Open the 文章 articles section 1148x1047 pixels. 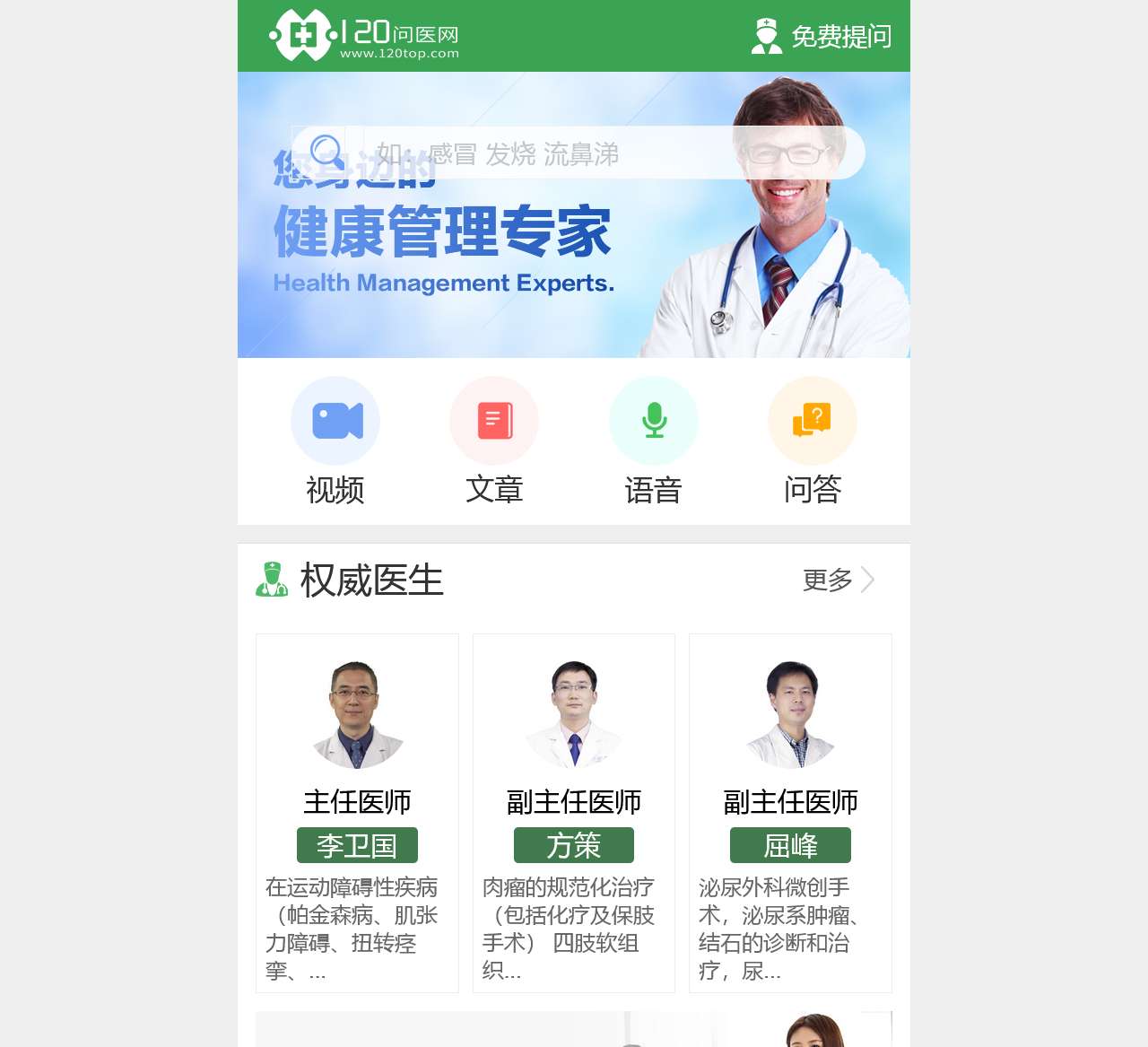click(x=494, y=440)
